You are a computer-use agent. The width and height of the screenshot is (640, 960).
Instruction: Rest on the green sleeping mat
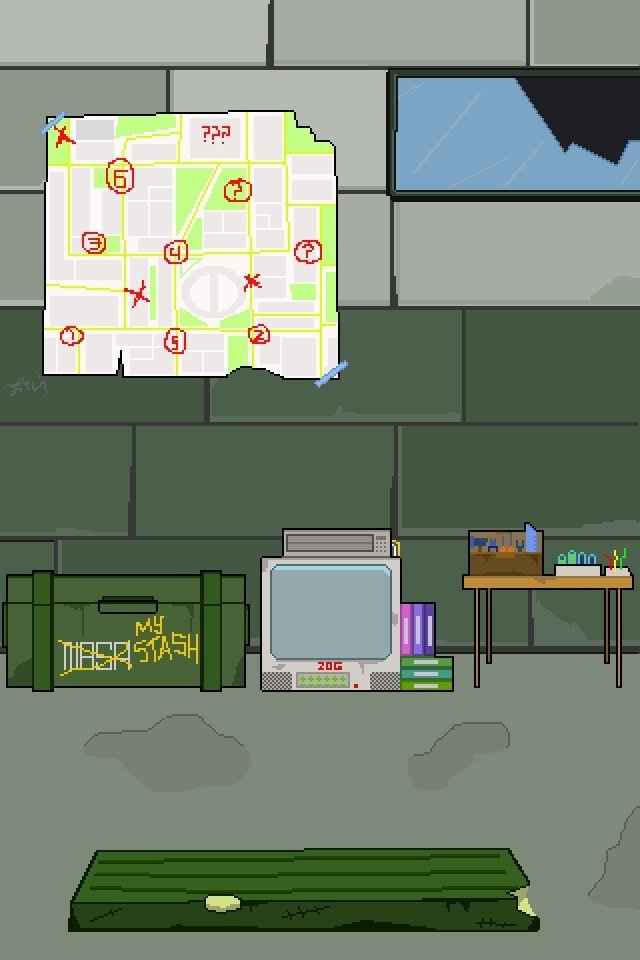300,888
